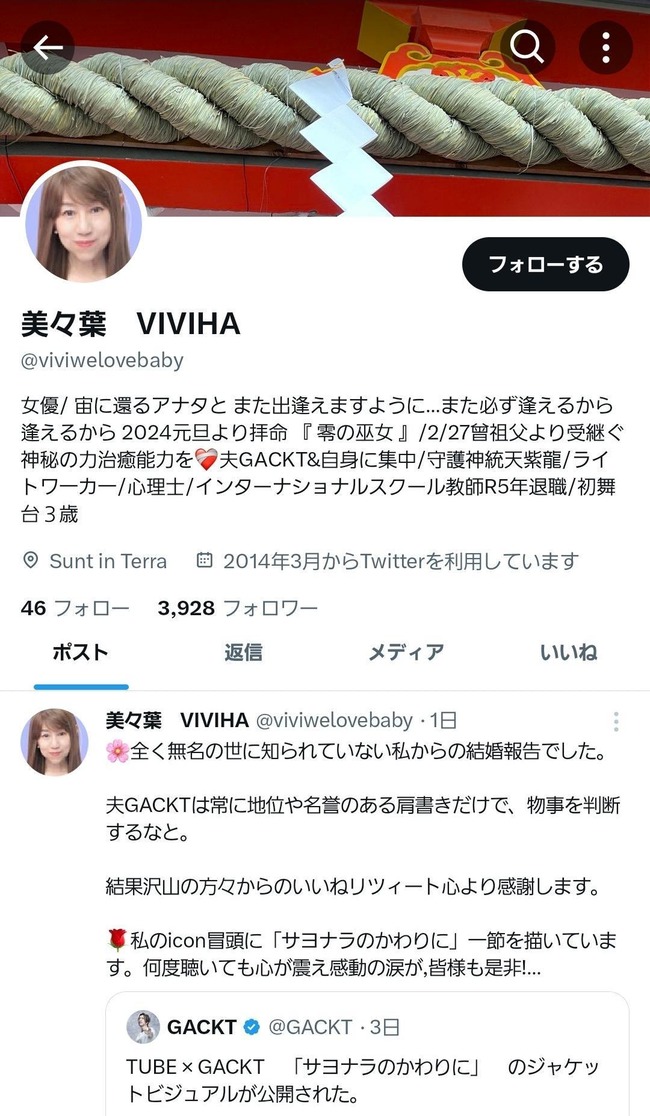
Task: Switch to the ポスト tab
Action: 80,653
